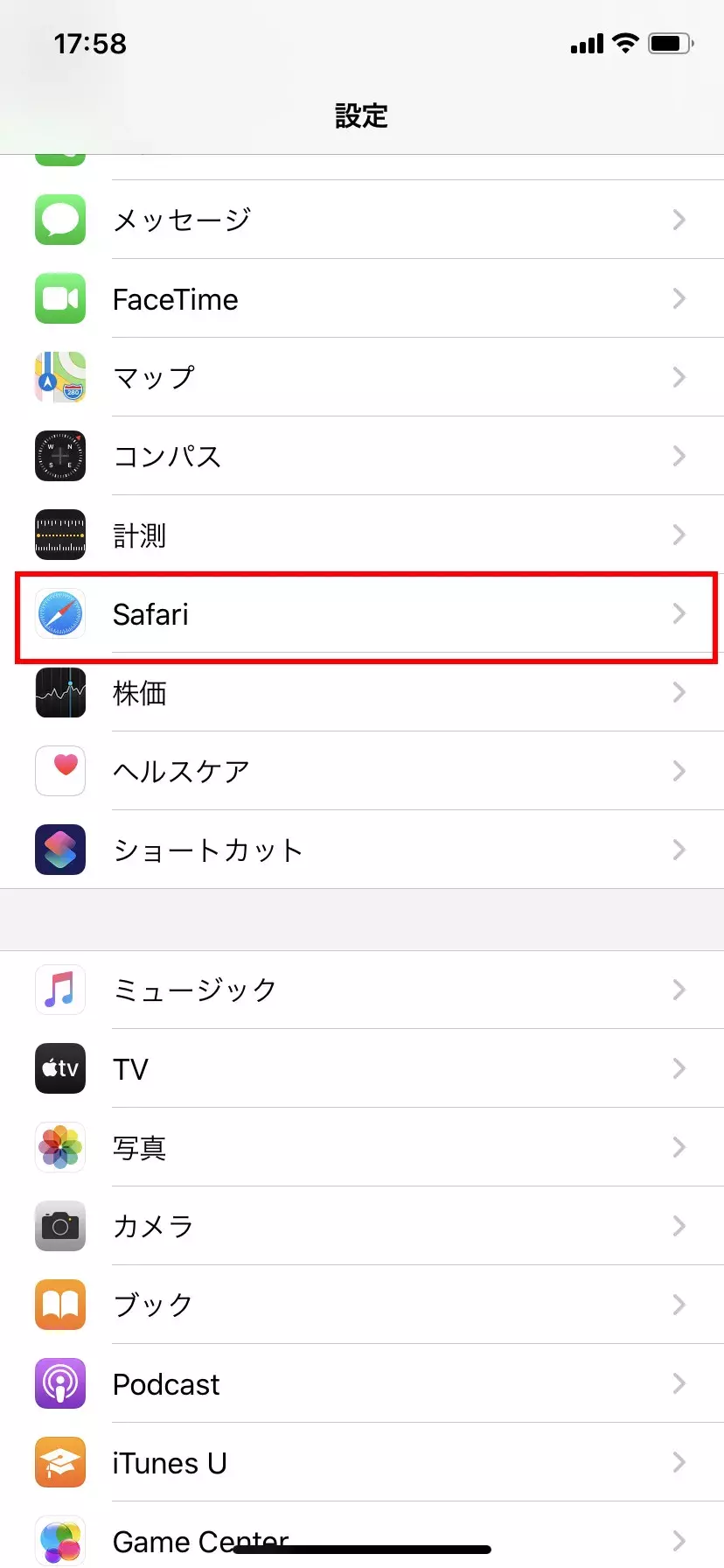Open コンパス settings row
Viewport: 724px width, 1568px height.
[361, 456]
